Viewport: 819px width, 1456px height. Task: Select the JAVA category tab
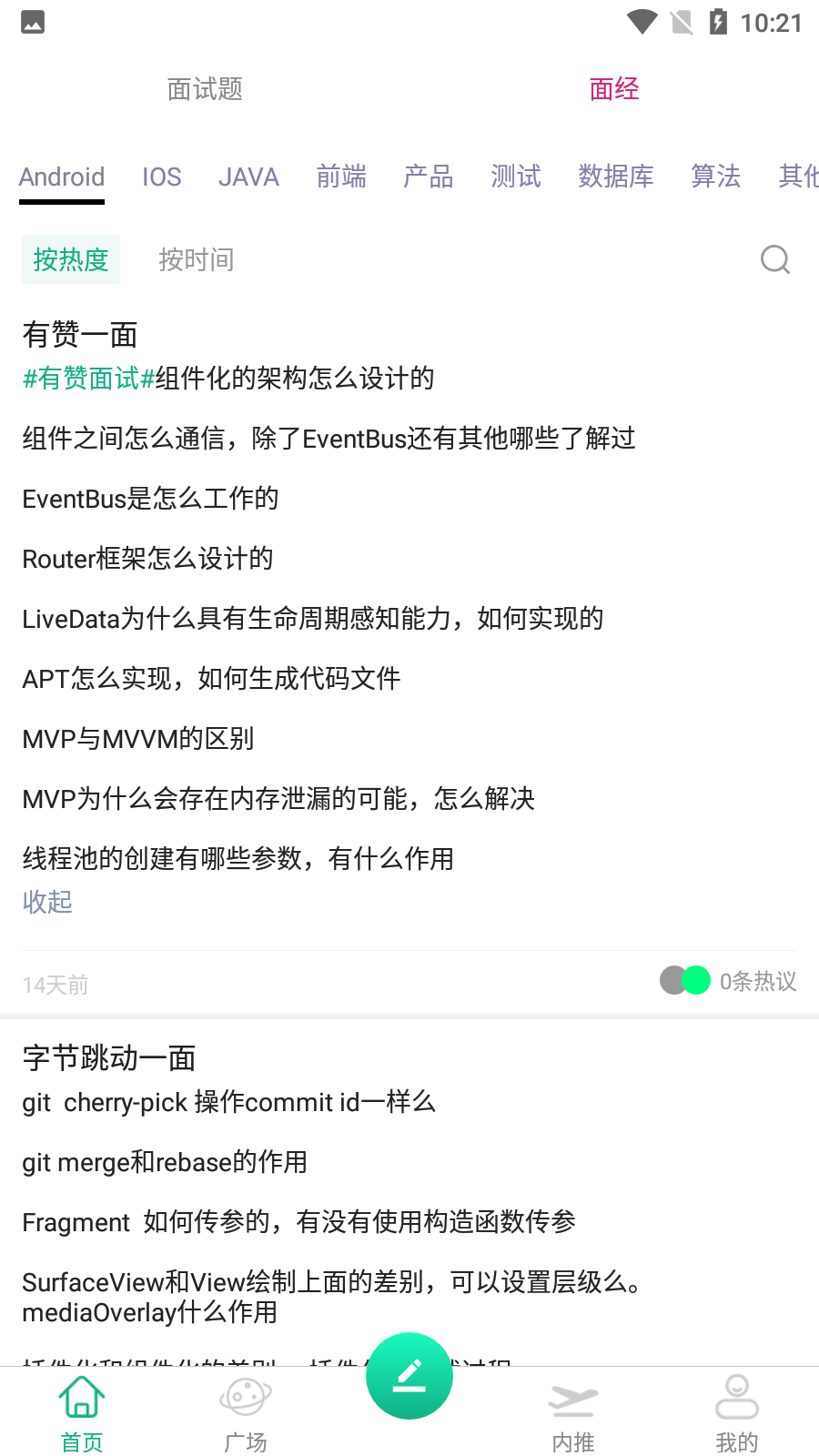click(248, 177)
